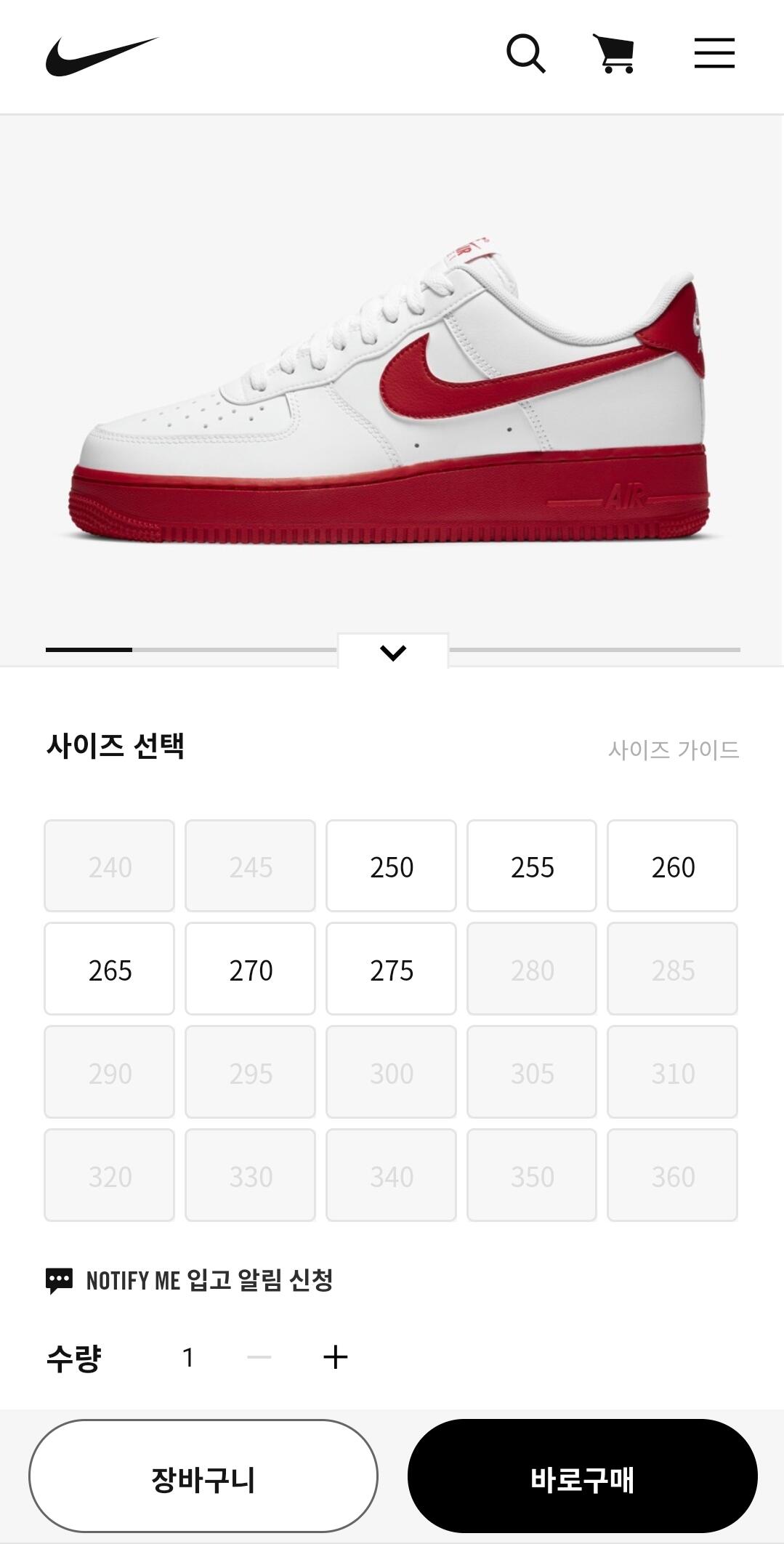Select size 255
The image size is (784, 1544).
[532, 867]
